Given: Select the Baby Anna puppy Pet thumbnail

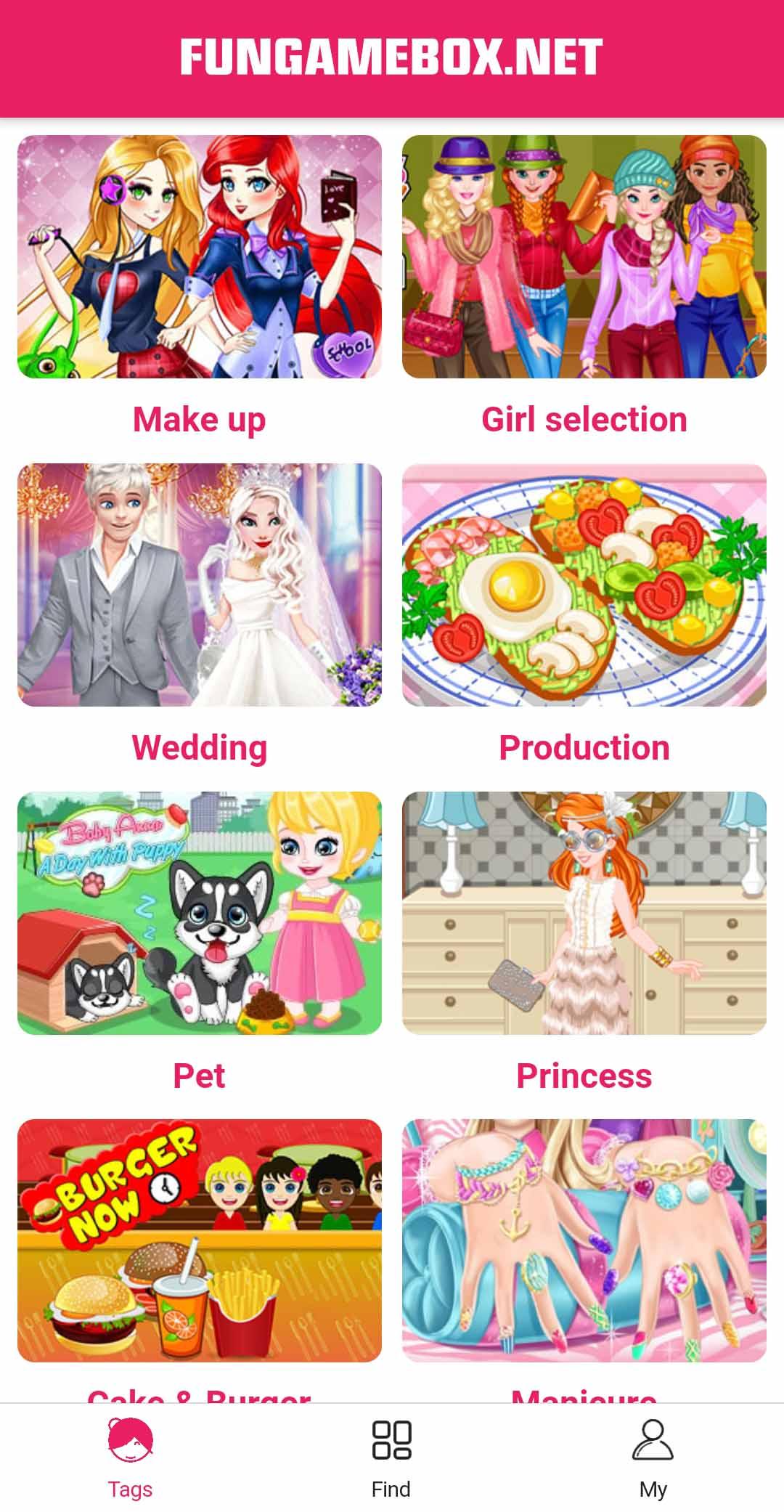Looking at the screenshot, I should [199, 914].
